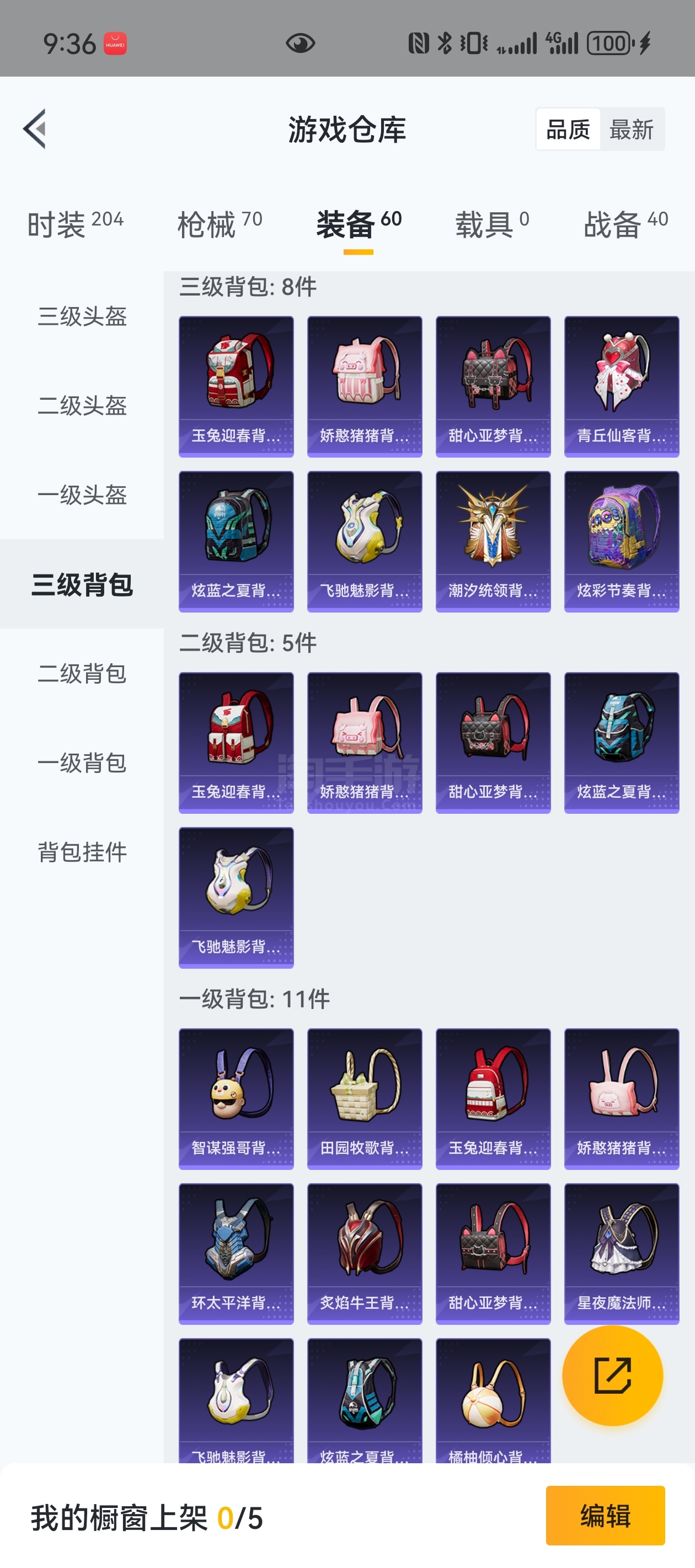Open the 炫彩节奏 backpack item
The image size is (695, 1568).
pyautogui.click(x=621, y=541)
